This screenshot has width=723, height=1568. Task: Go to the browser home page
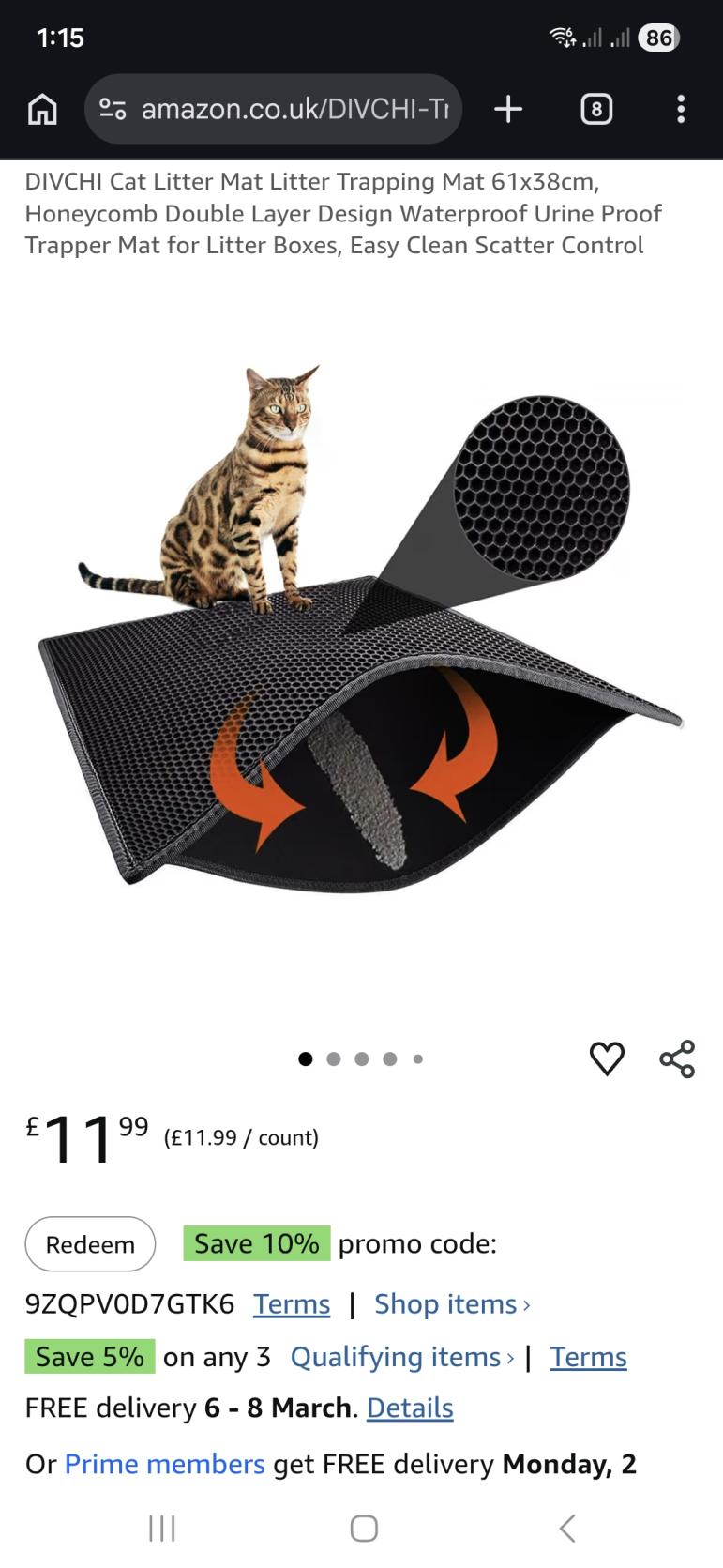(42, 110)
